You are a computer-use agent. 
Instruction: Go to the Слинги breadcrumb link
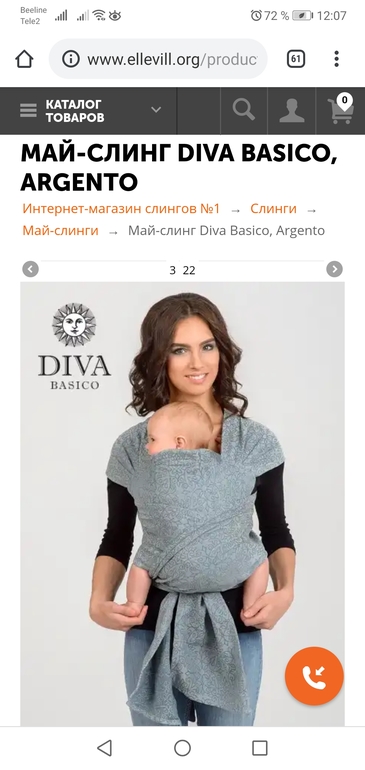click(x=273, y=209)
